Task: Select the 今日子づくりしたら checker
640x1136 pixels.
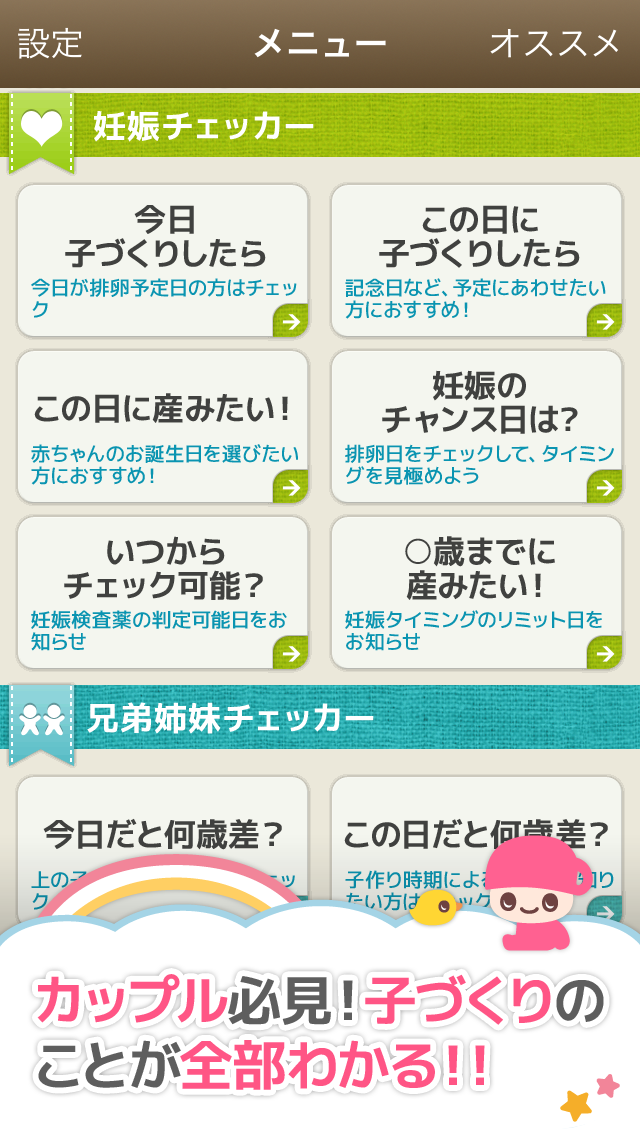Action: (x=163, y=260)
